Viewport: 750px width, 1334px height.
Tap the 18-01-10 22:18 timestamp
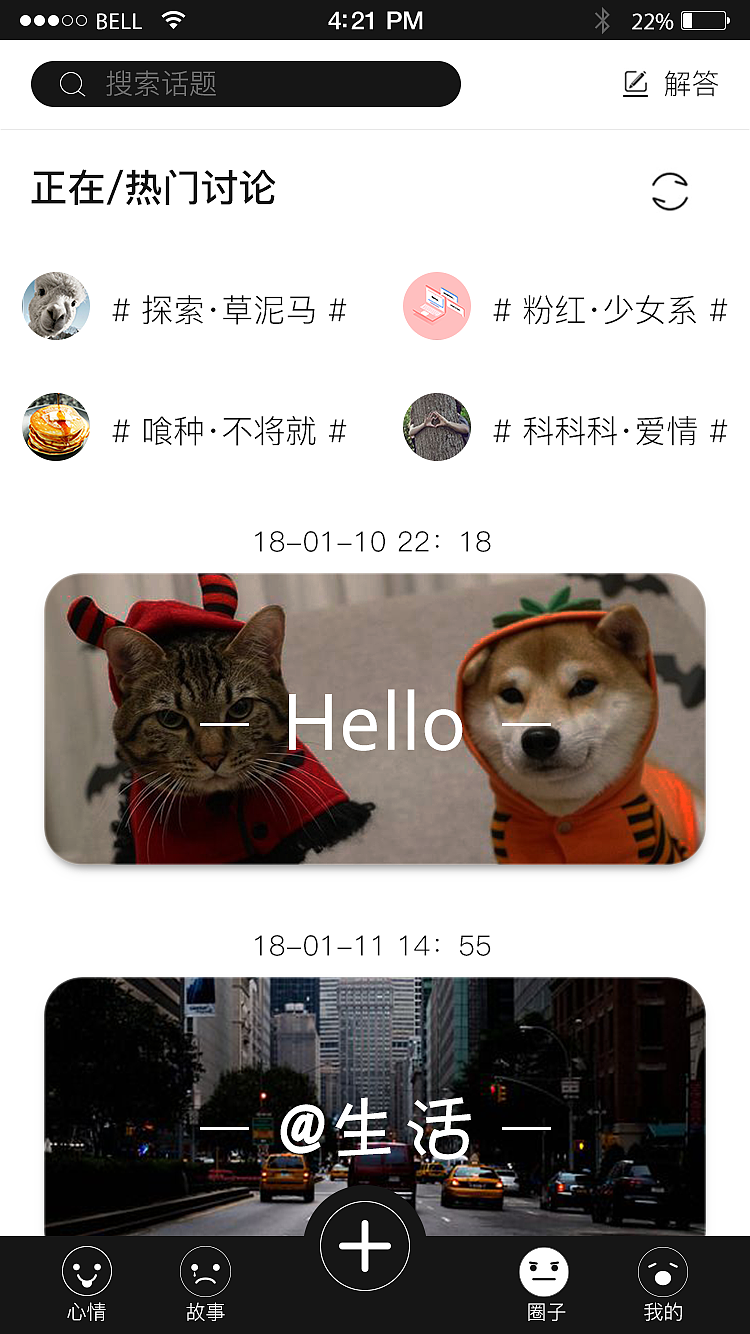[x=373, y=542]
